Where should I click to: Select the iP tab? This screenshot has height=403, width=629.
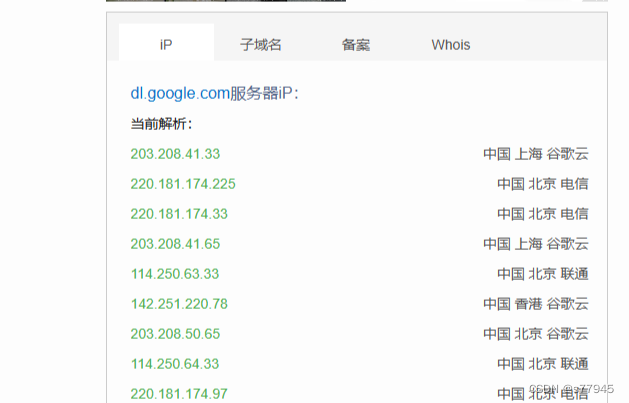[166, 44]
